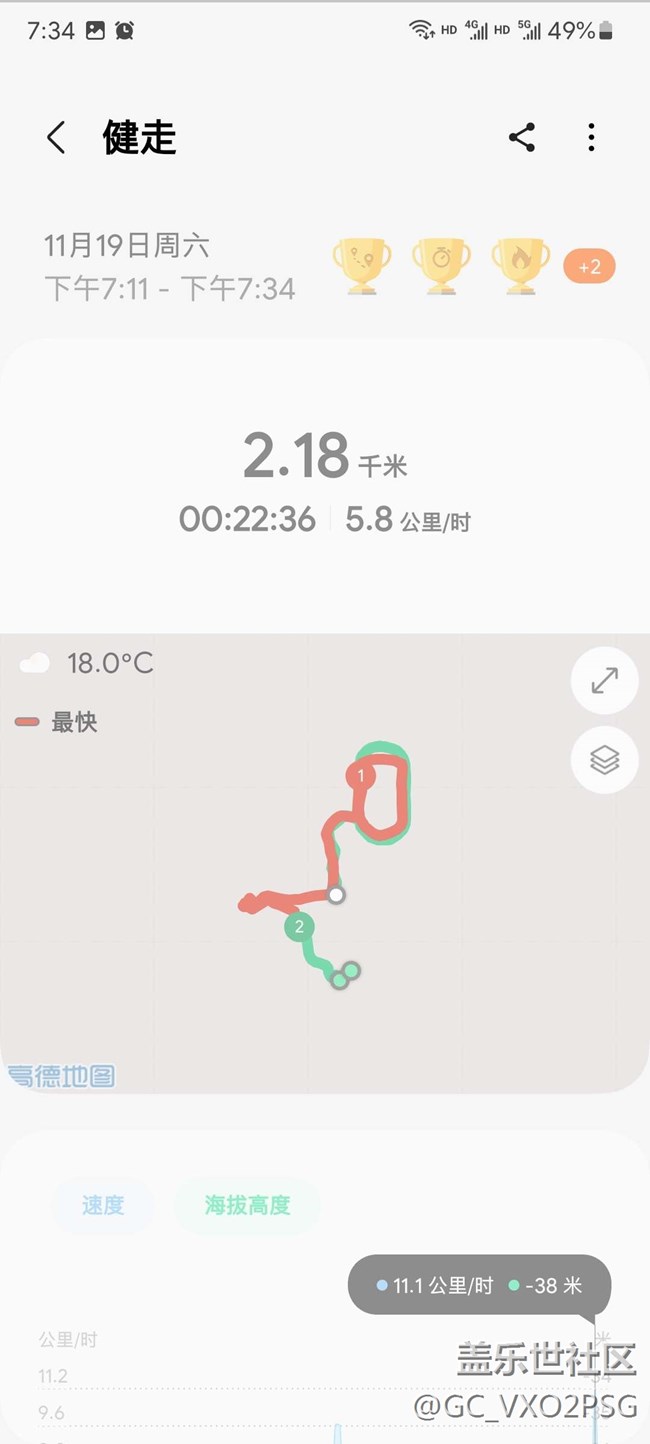Share this walking workout
The image size is (650, 1444).
pos(522,137)
